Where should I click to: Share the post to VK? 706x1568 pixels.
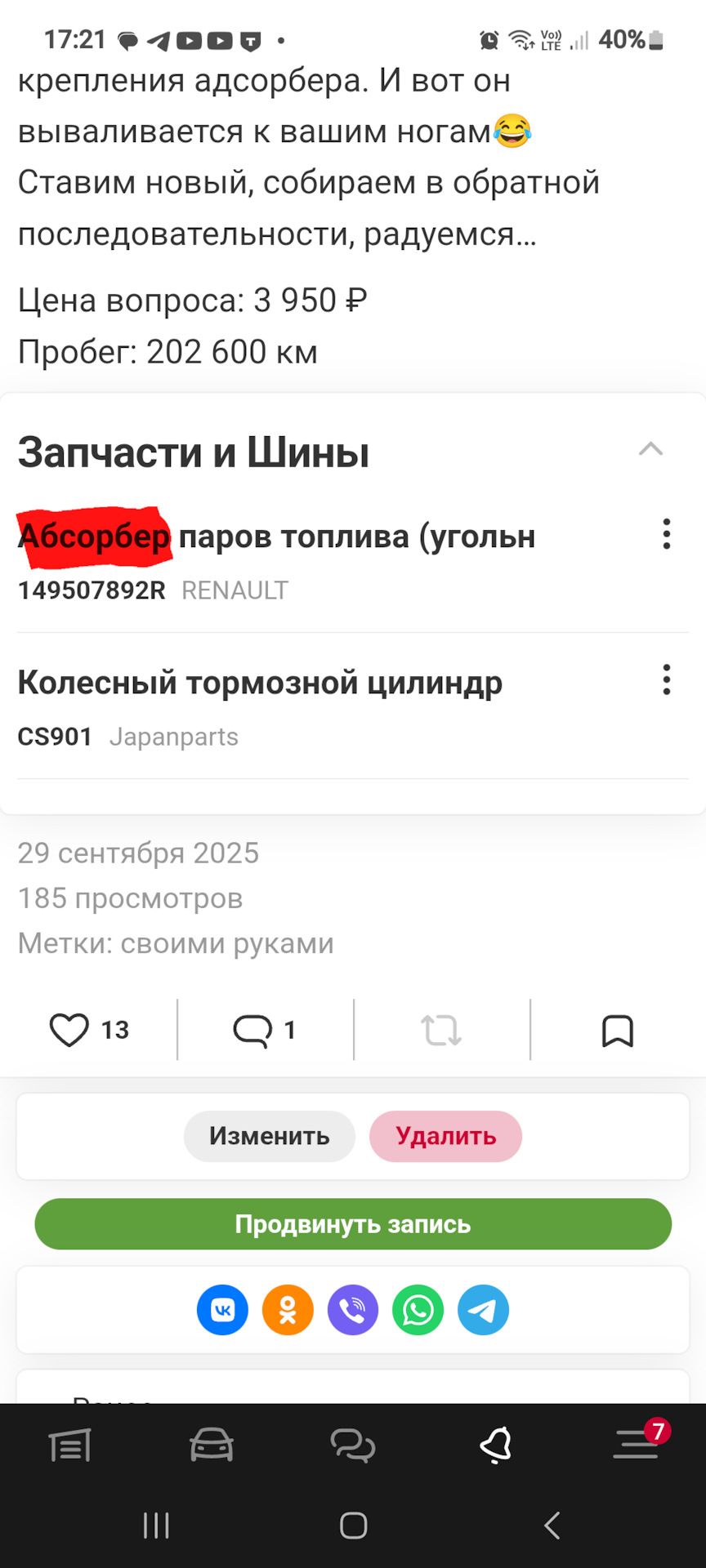(x=222, y=1310)
